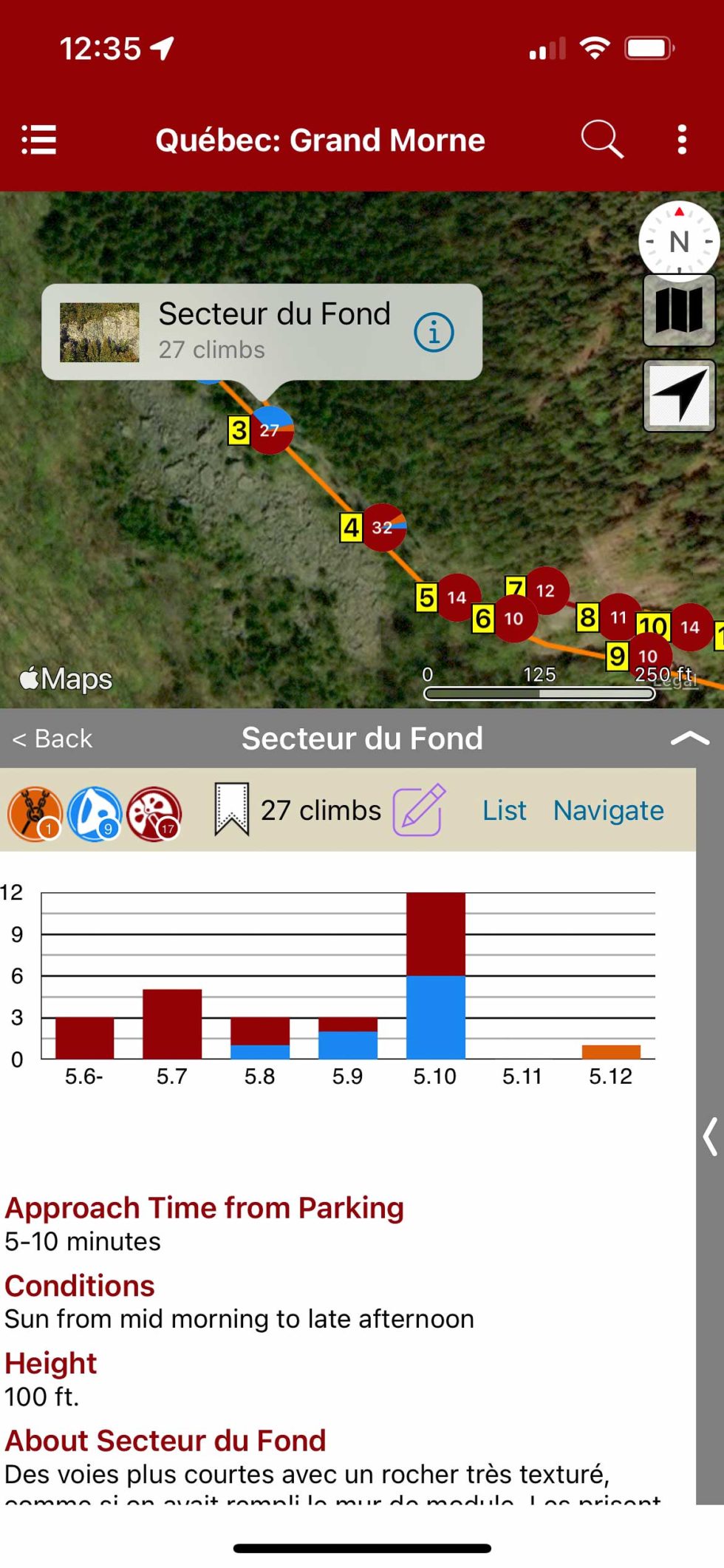Change the map type

click(679, 310)
